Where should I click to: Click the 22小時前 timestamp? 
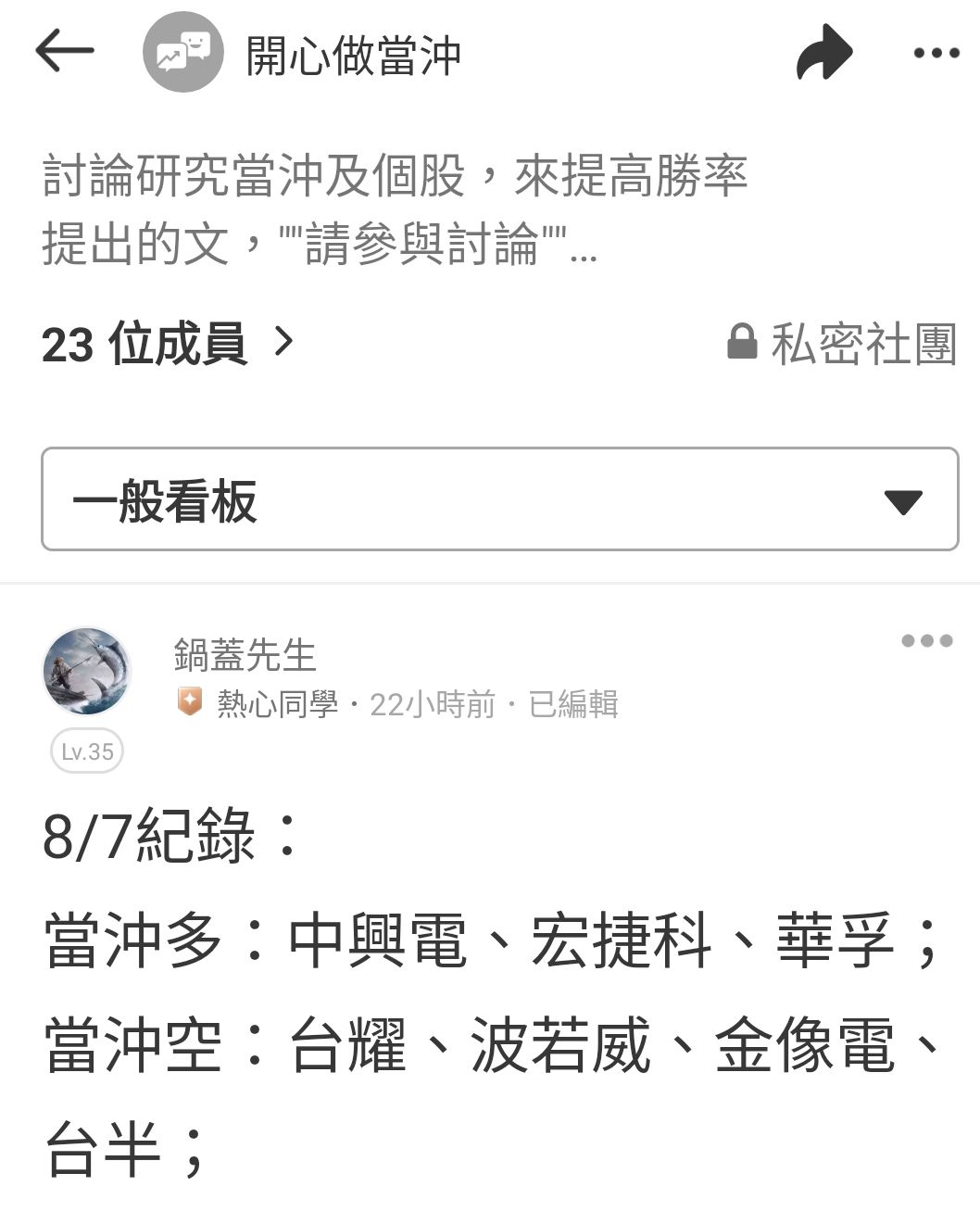431,704
